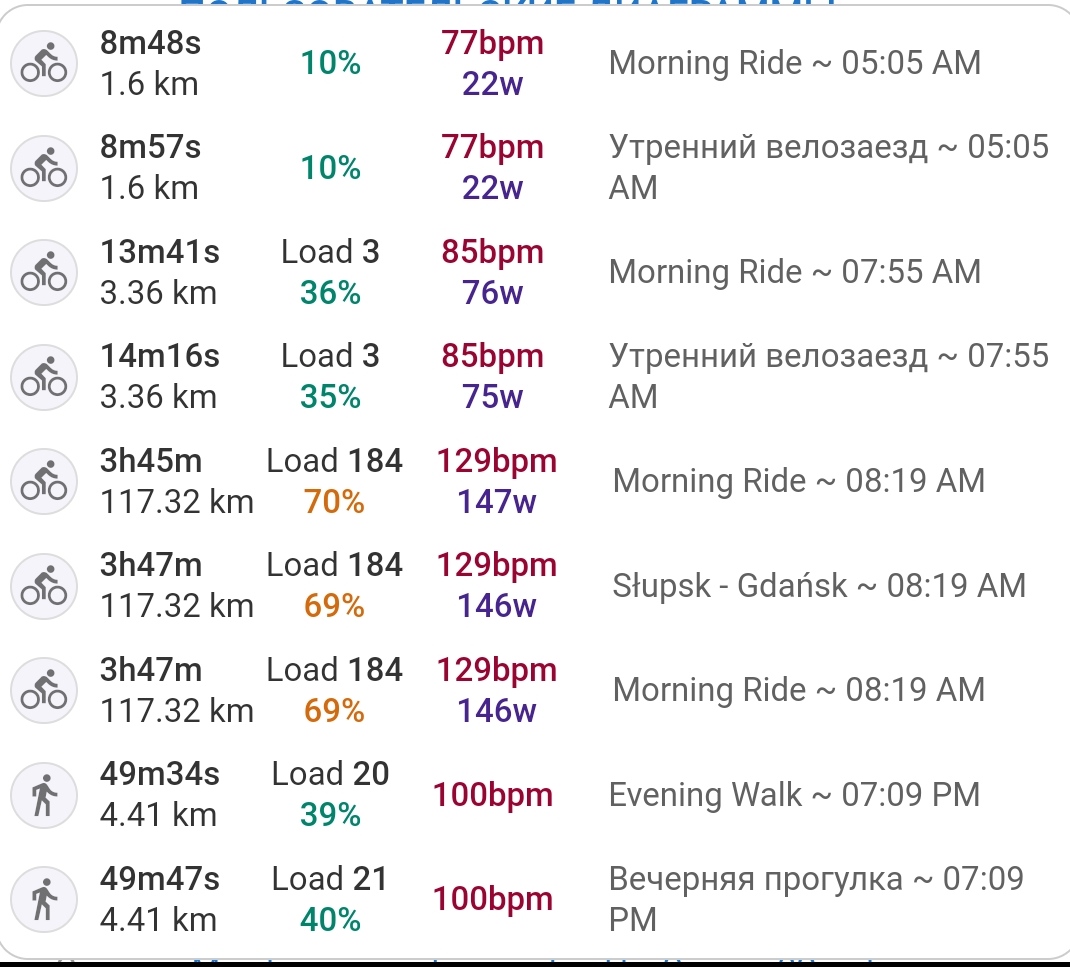Open the Słupsk - Gdańsk ride
This screenshot has height=967, width=1070.
(818, 585)
